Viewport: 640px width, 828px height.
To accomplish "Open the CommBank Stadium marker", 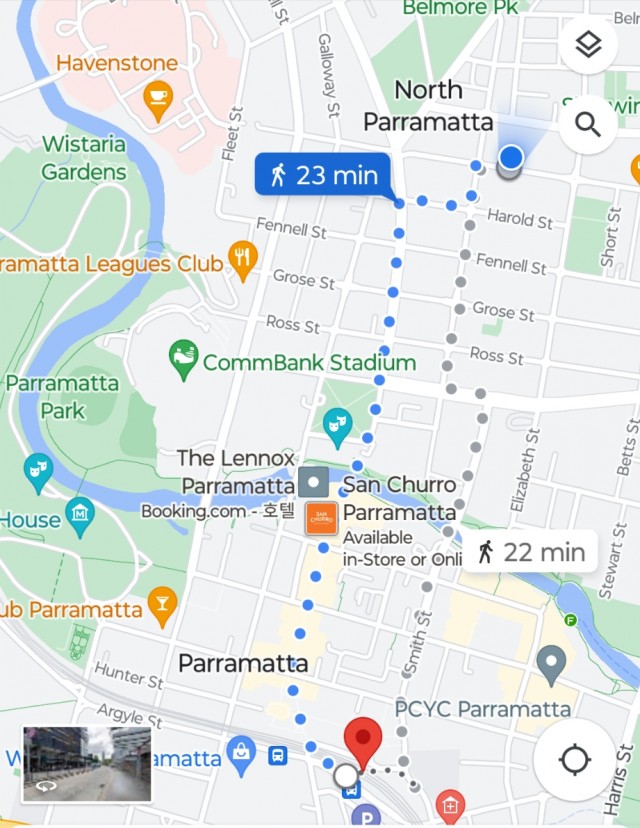I will [x=184, y=360].
